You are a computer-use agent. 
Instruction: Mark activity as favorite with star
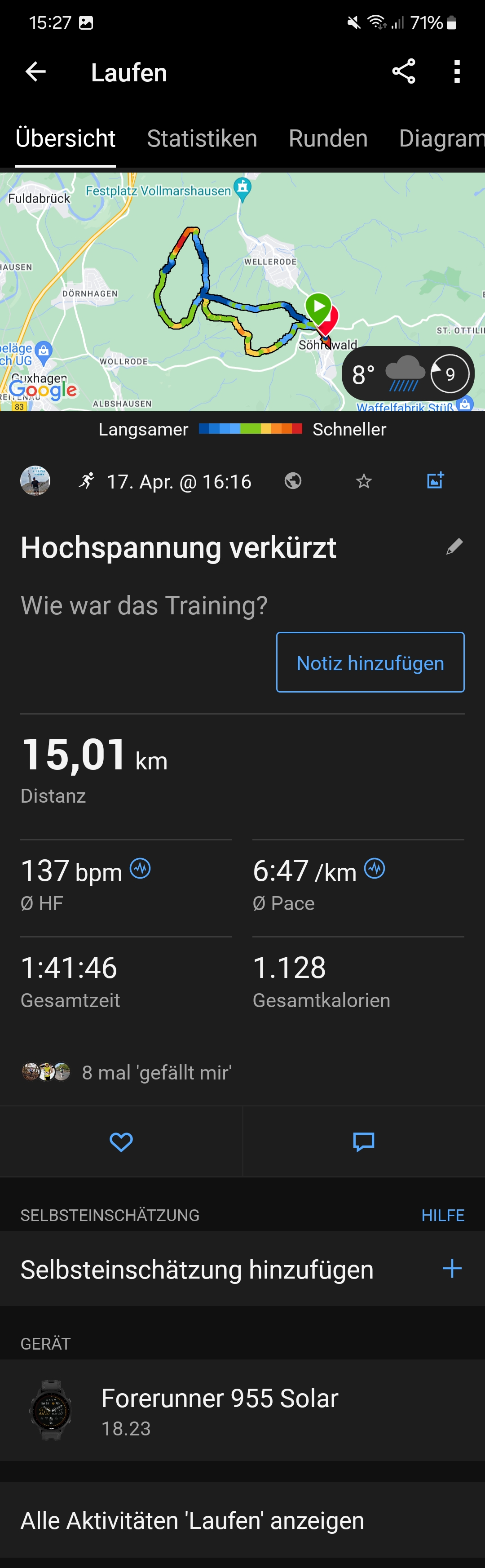[364, 481]
